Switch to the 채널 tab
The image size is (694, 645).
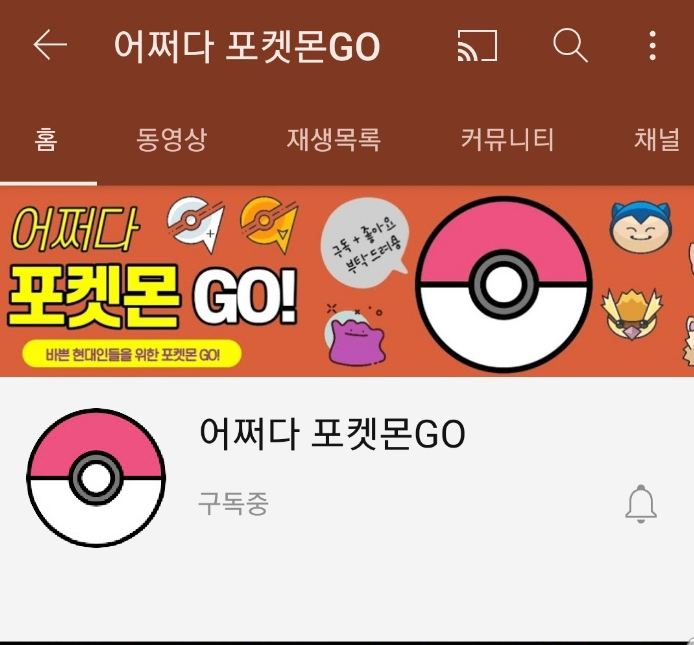click(x=657, y=139)
